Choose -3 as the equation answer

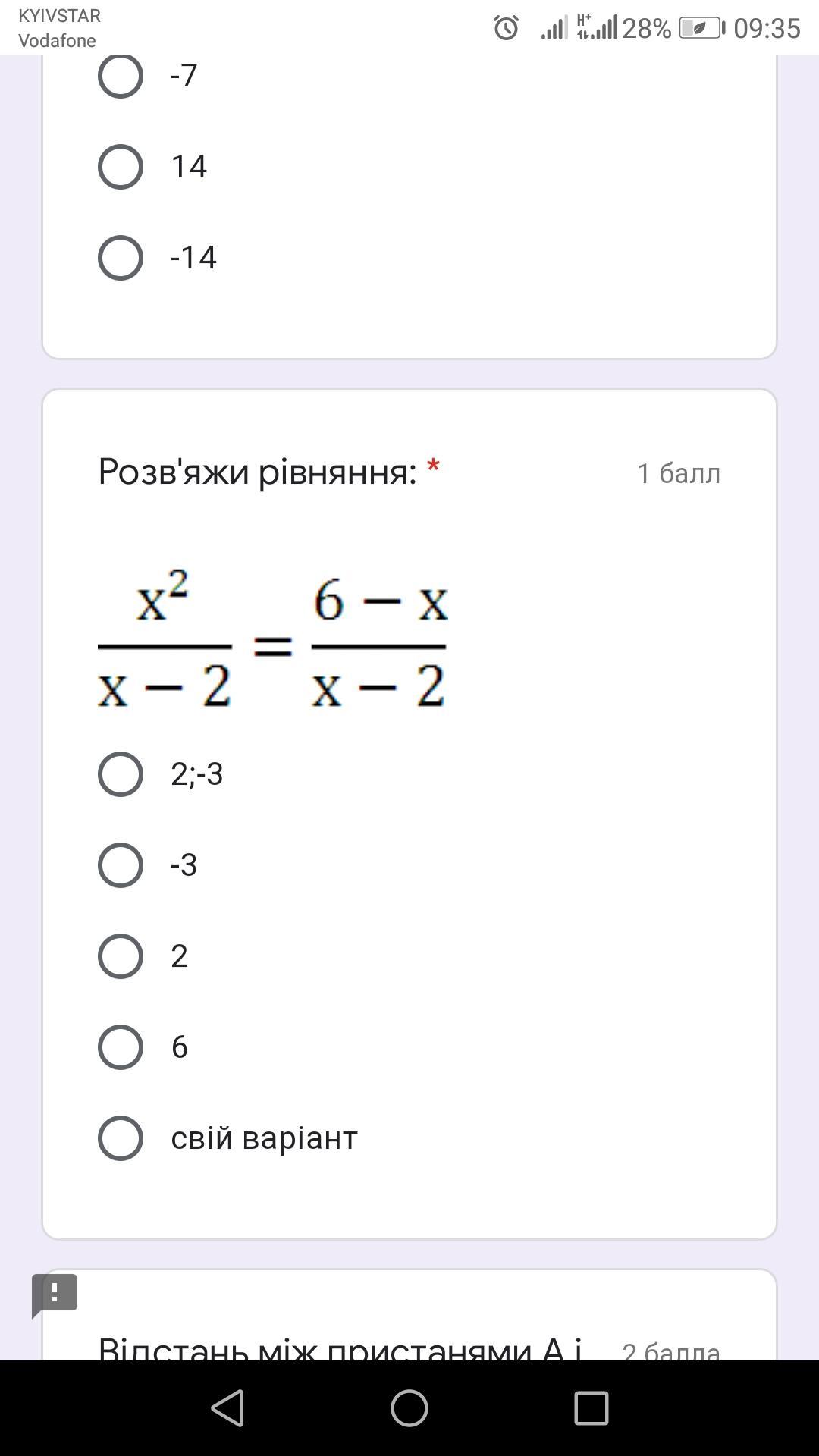click(x=121, y=865)
